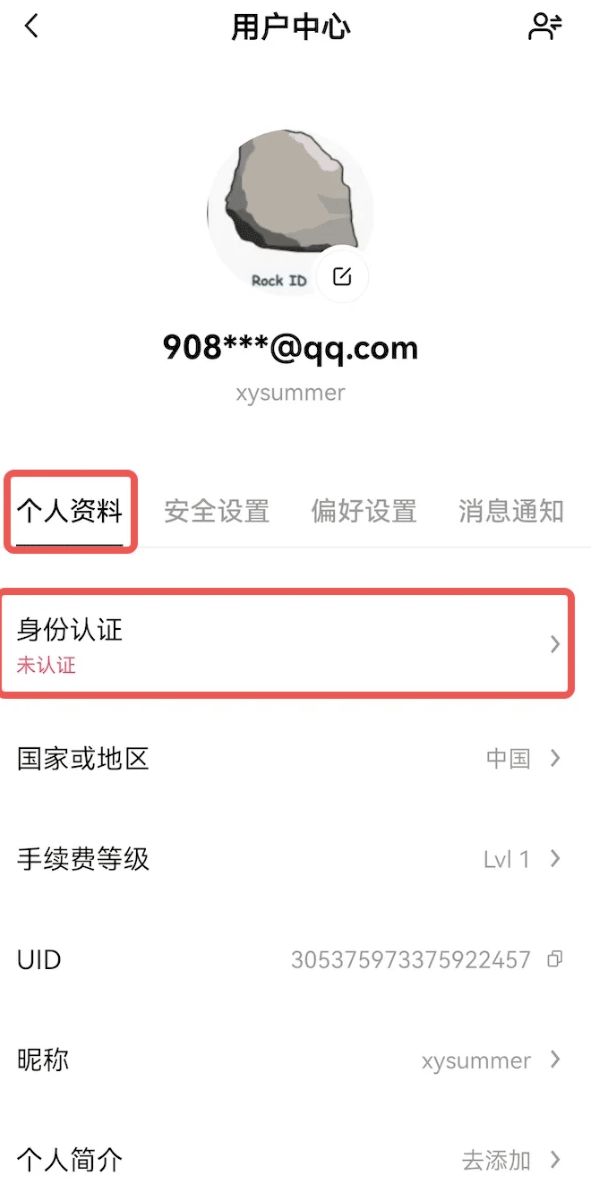Go back from 用户中心

tap(32, 27)
